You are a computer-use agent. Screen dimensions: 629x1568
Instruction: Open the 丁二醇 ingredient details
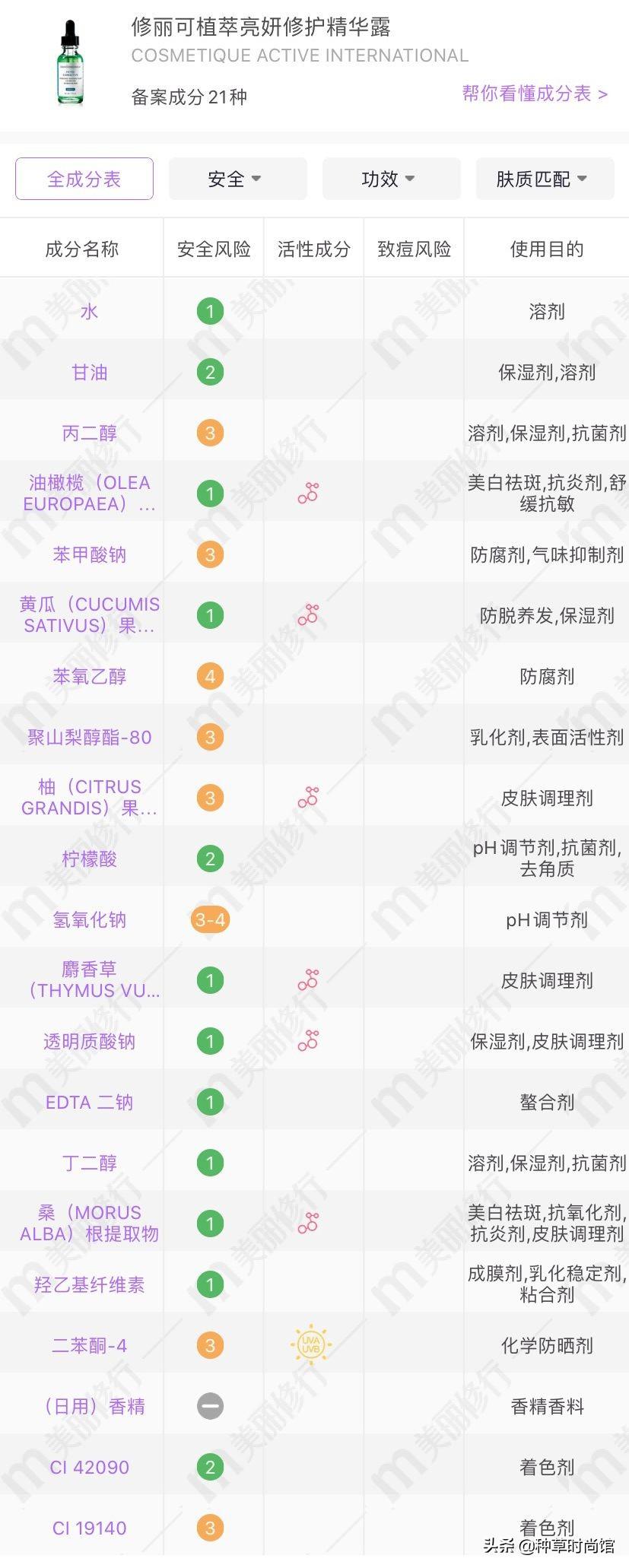(x=89, y=1163)
